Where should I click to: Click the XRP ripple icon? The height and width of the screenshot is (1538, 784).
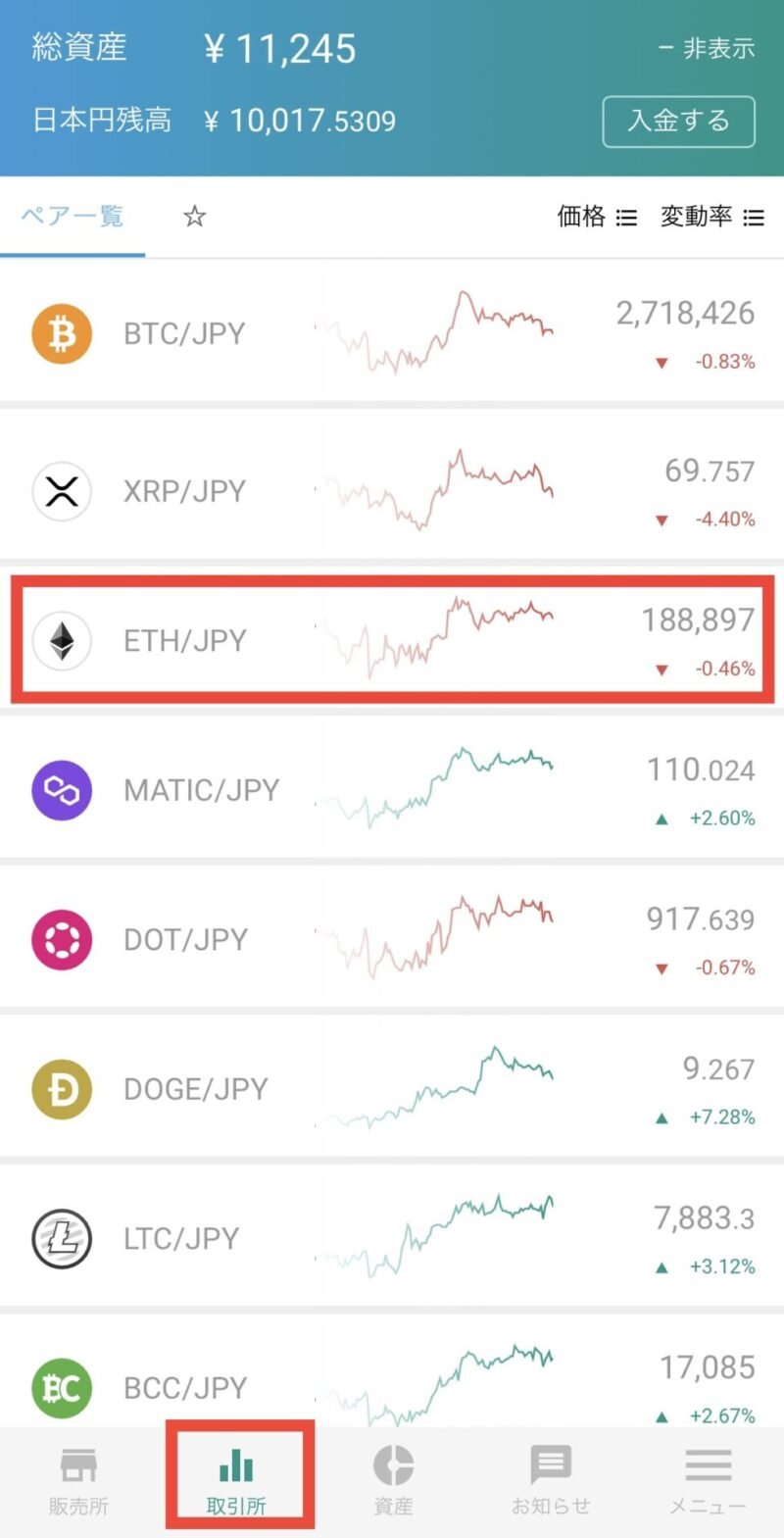61,491
